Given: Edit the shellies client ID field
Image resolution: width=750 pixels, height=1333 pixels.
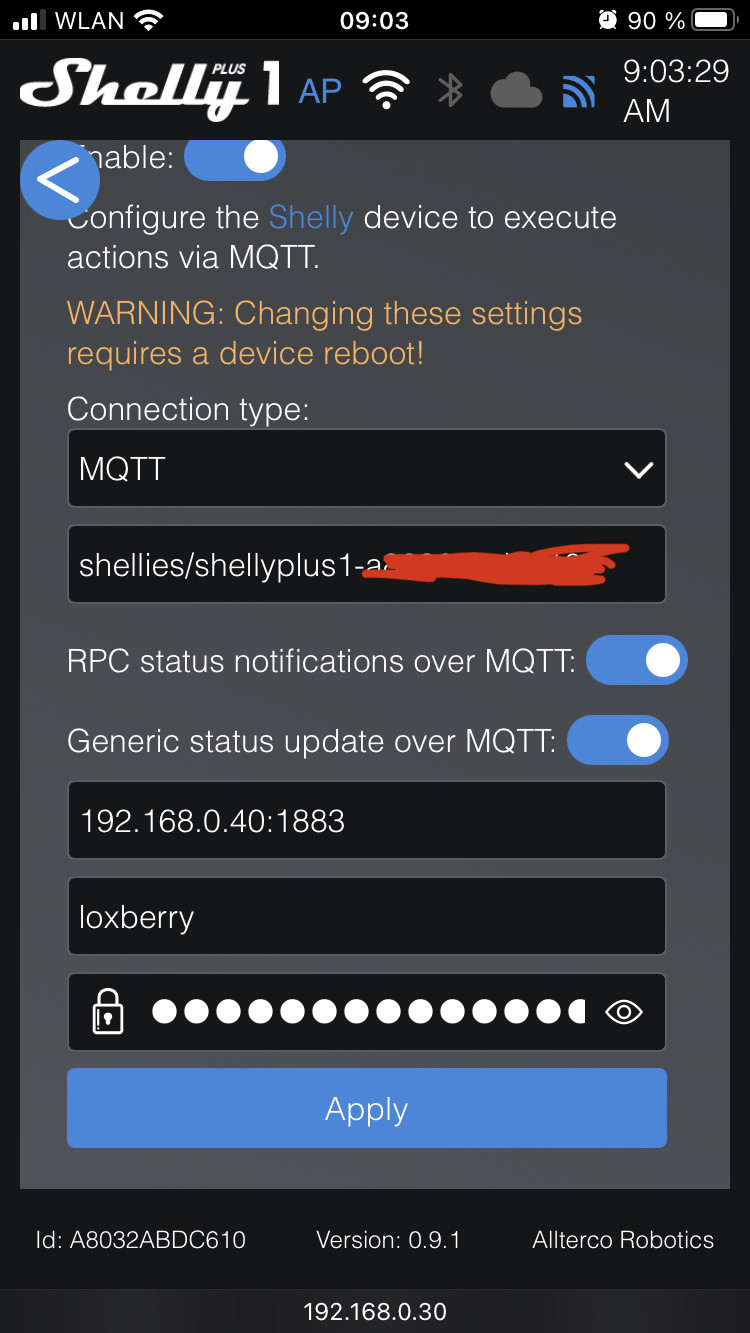Looking at the screenshot, I should coord(366,565).
